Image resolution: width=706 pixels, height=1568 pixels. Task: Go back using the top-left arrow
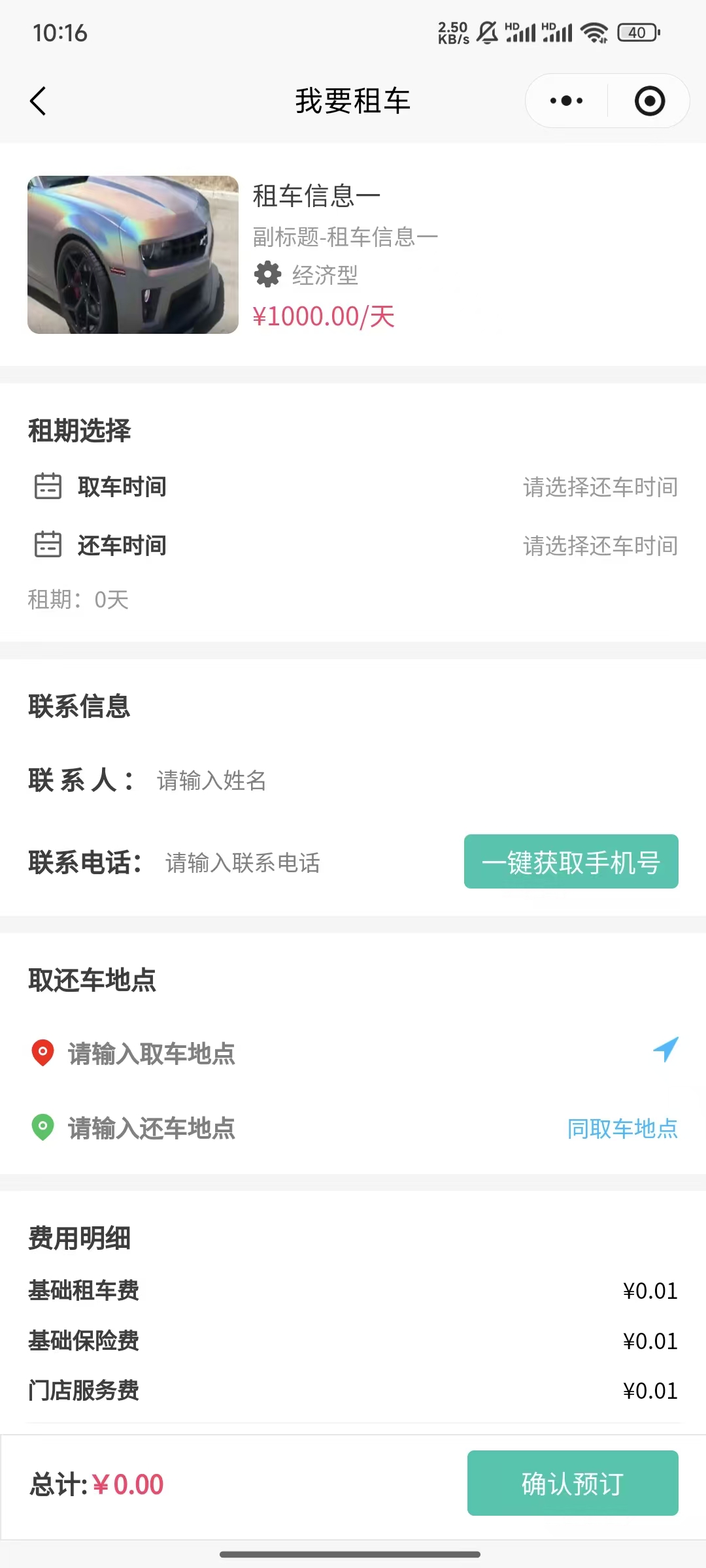click(x=38, y=101)
